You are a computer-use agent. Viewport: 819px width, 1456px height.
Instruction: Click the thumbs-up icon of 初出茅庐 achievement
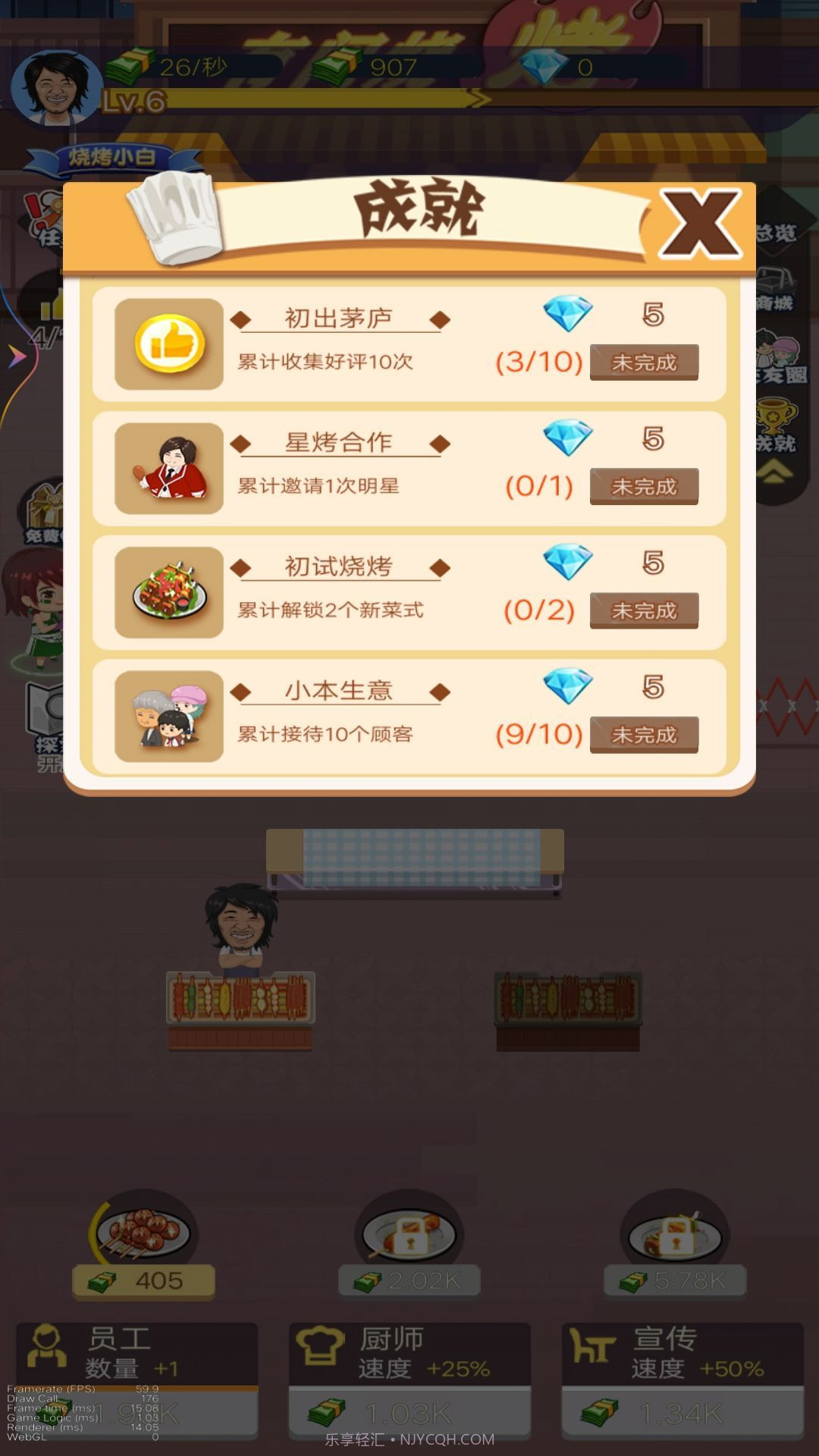pos(168,342)
